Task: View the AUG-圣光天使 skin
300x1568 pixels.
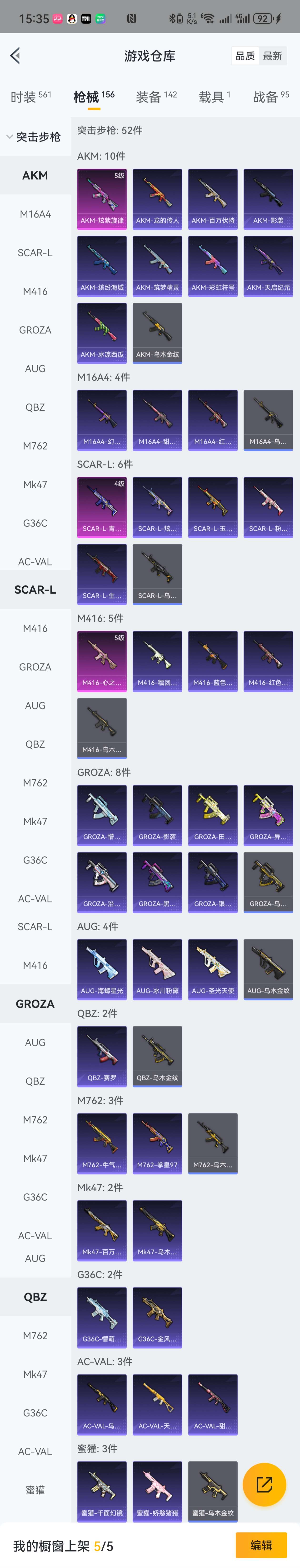Action: click(x=213, y=969)
